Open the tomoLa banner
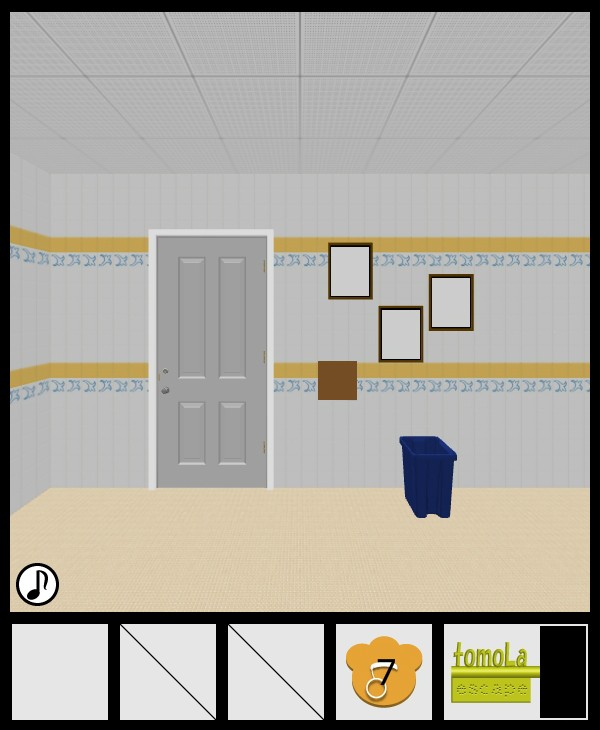 tap(492, 672)
